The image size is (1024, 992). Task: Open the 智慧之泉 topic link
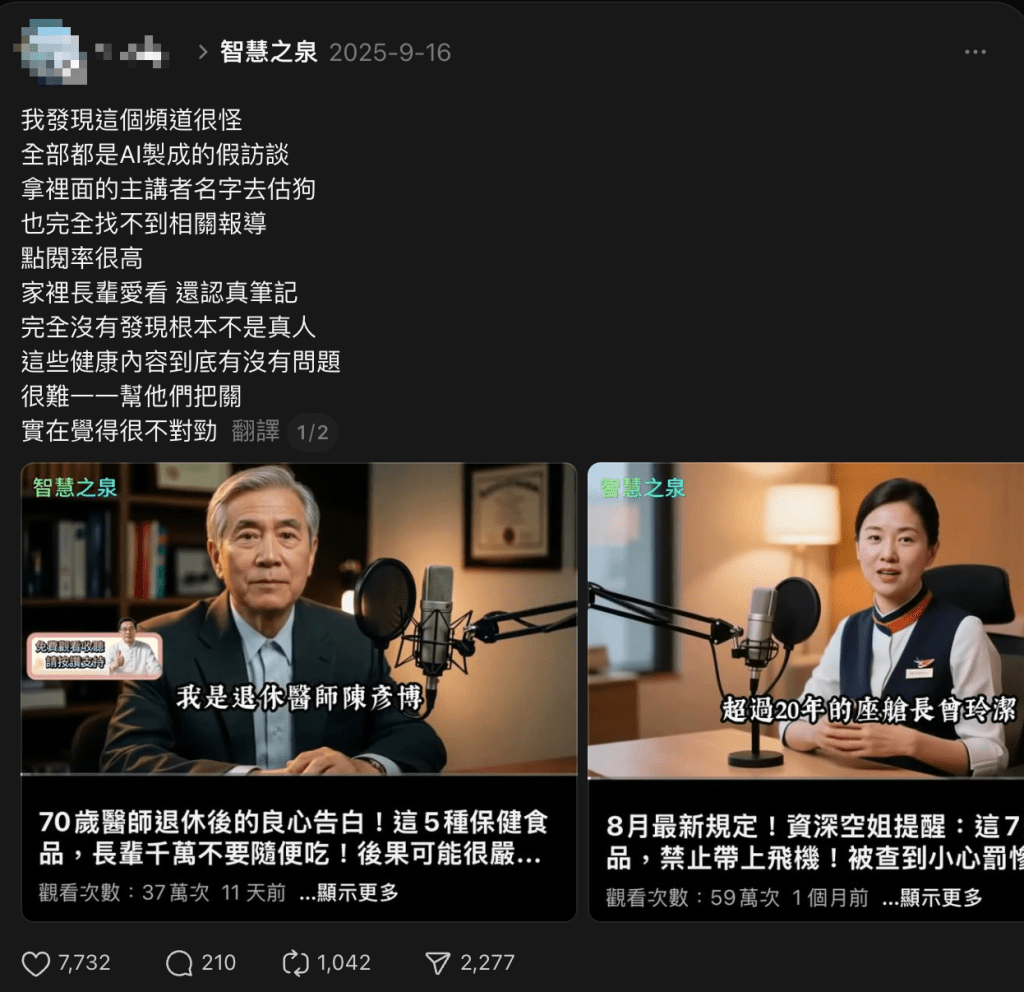268,53
